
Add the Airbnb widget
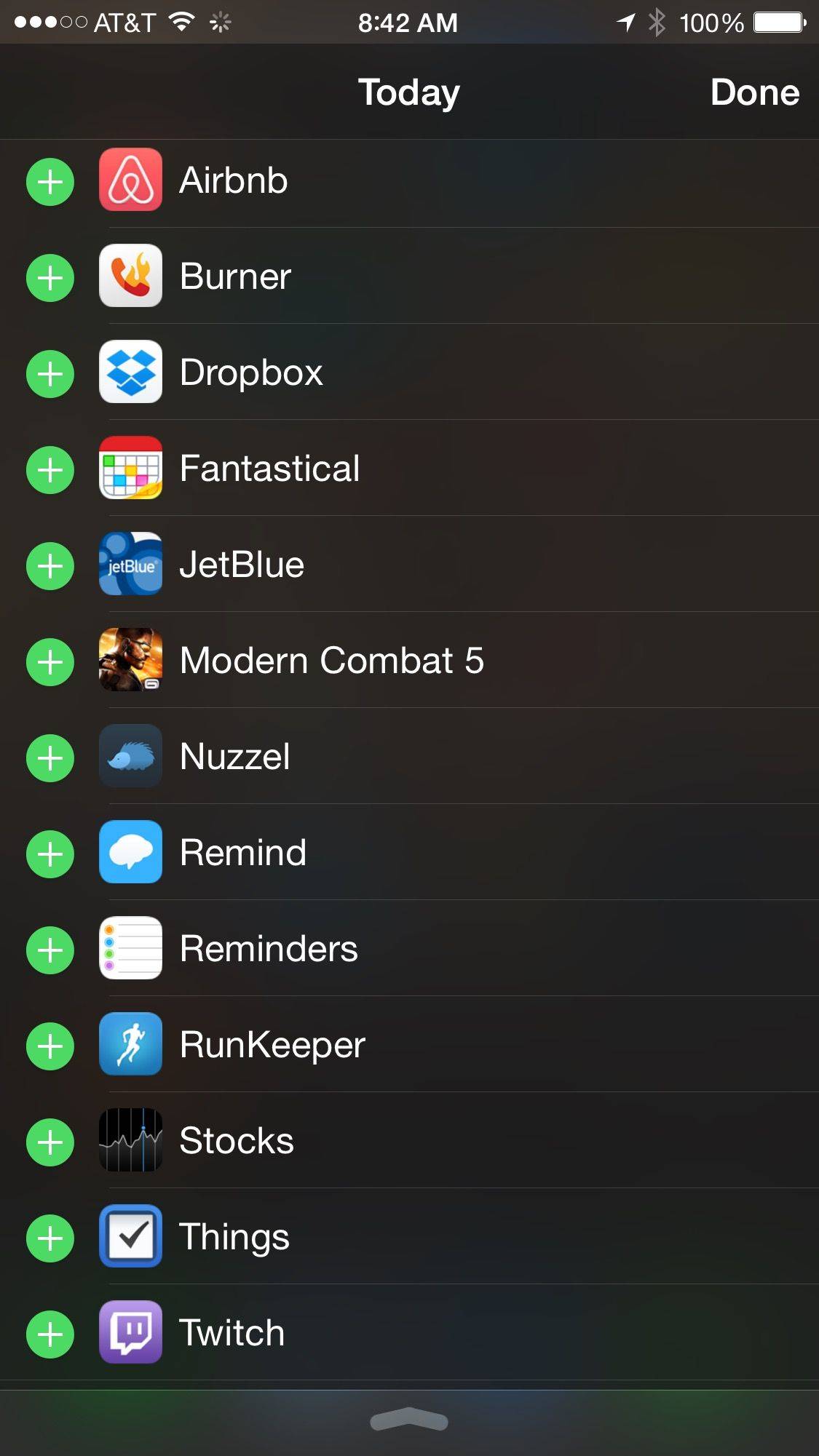(50, 181)
